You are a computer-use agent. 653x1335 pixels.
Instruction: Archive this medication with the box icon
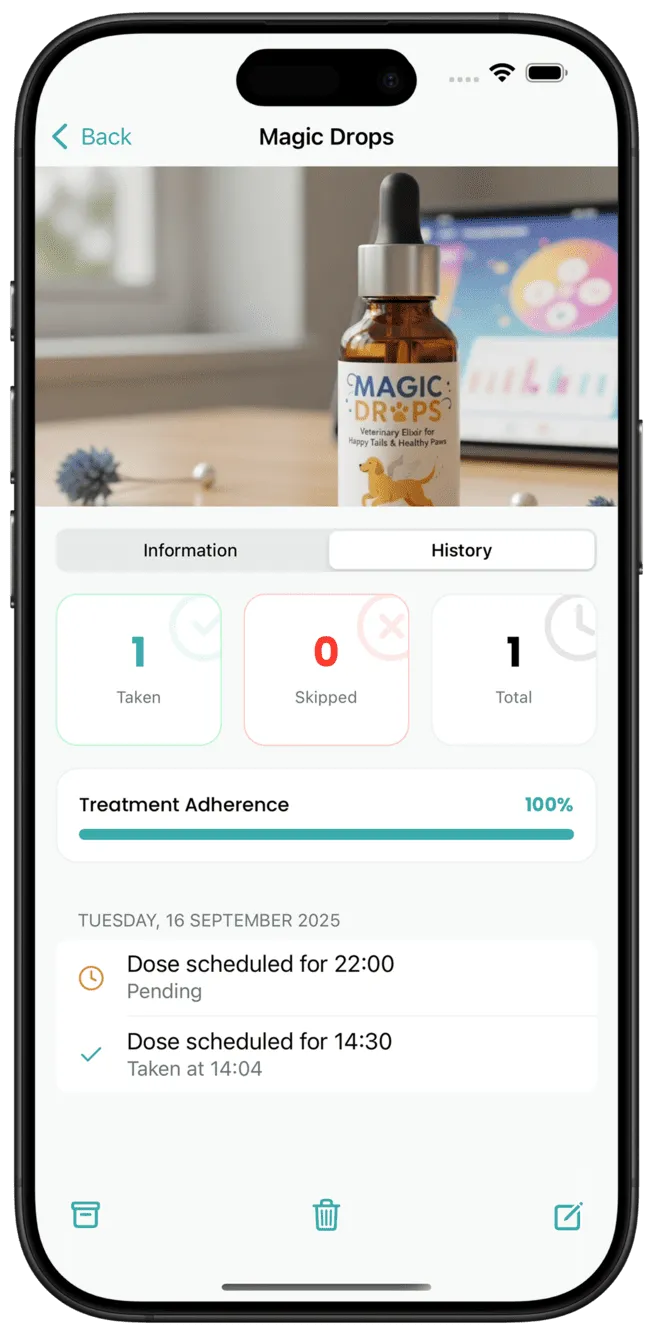pyautogui.click(x=86, y=1215)
